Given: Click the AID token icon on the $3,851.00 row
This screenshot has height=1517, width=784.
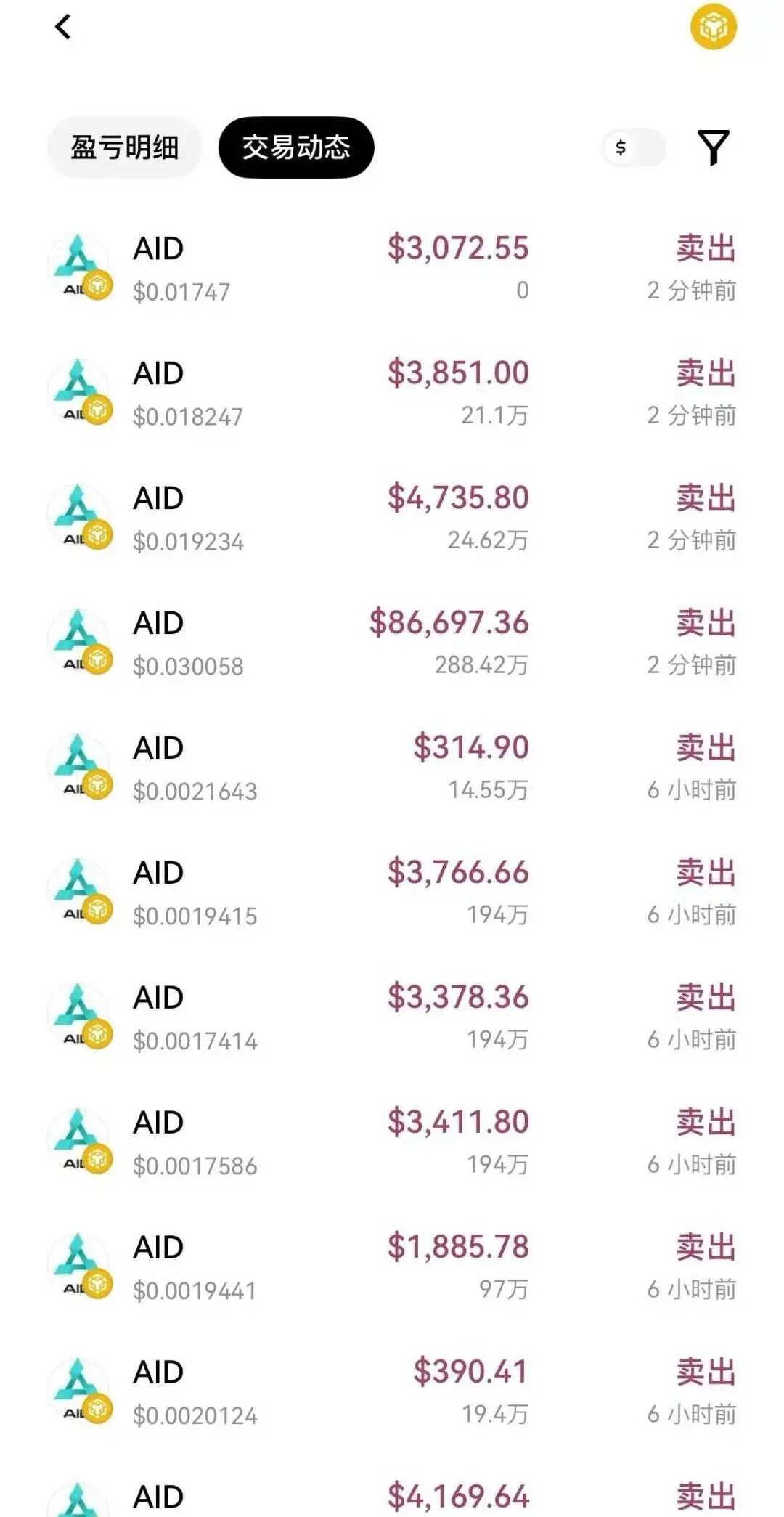Looking at the screenshot, I should pos(80,390).
